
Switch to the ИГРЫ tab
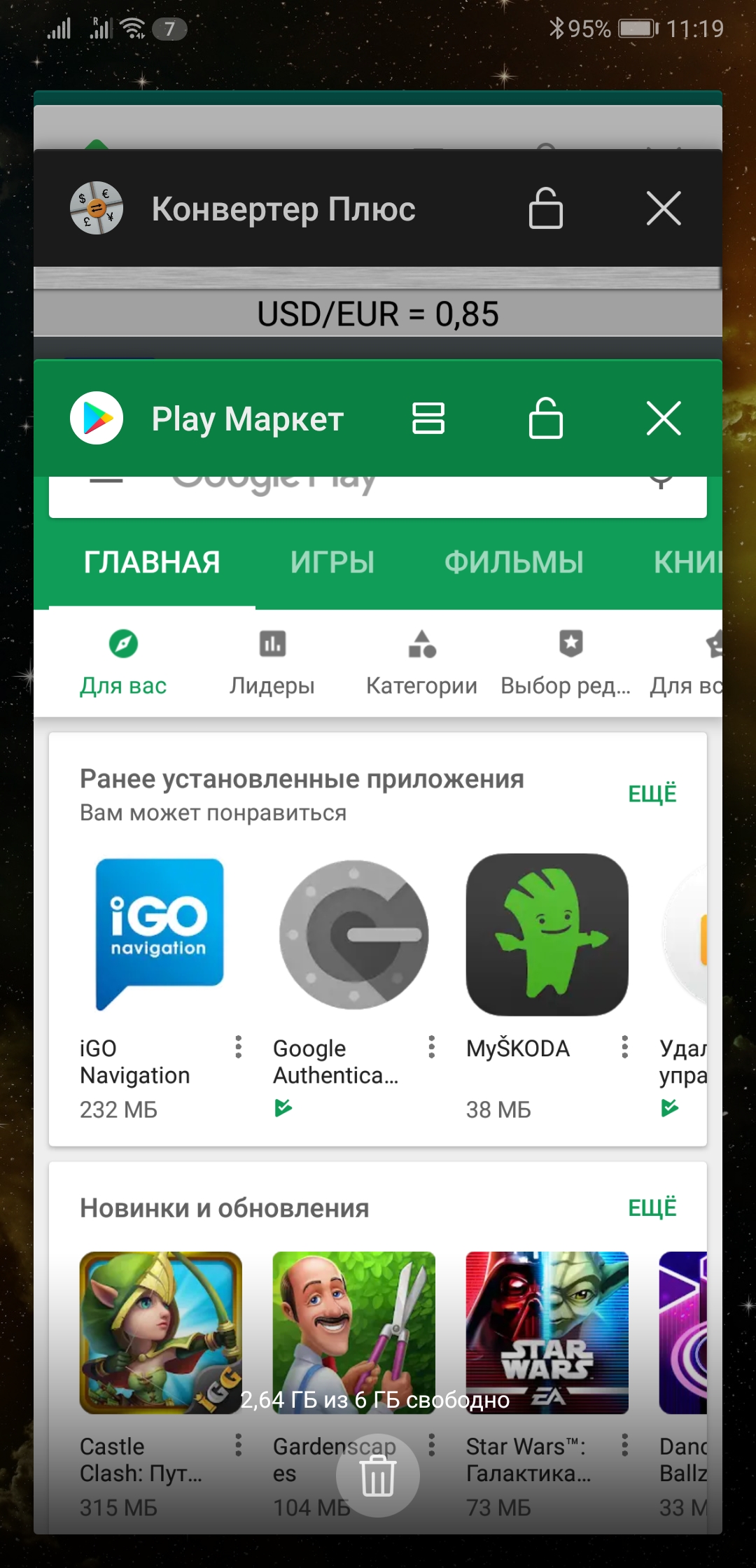(x=332, y=562)
